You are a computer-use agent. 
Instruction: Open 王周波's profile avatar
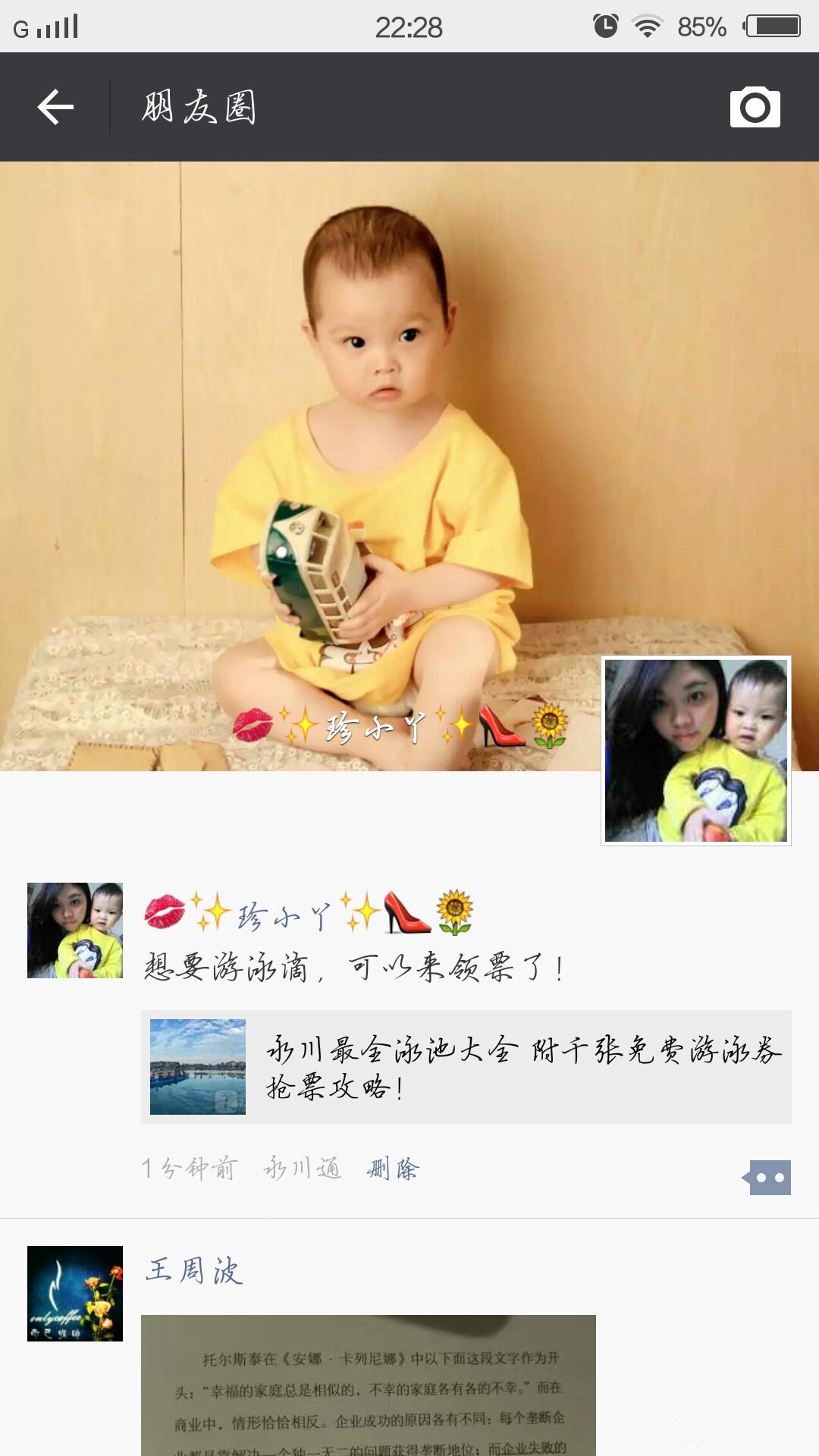click(75, 1294)
